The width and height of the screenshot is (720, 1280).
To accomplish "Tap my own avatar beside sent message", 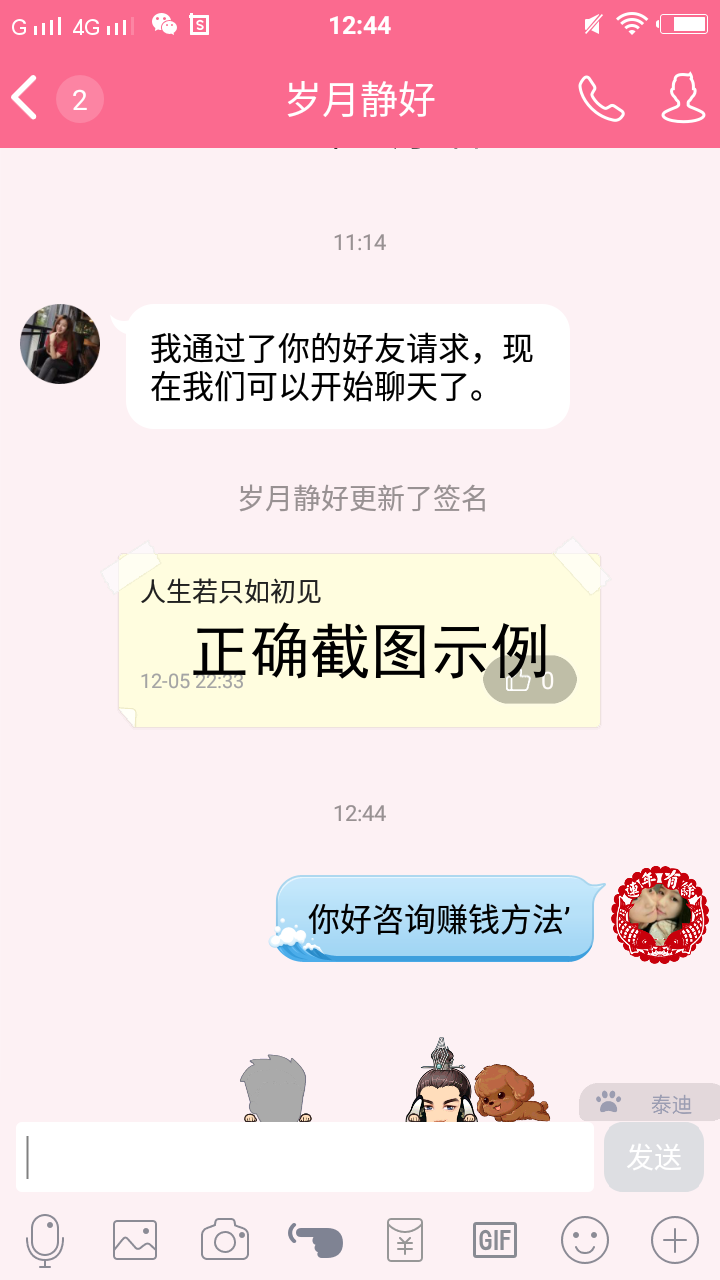I will pos(660,916).
